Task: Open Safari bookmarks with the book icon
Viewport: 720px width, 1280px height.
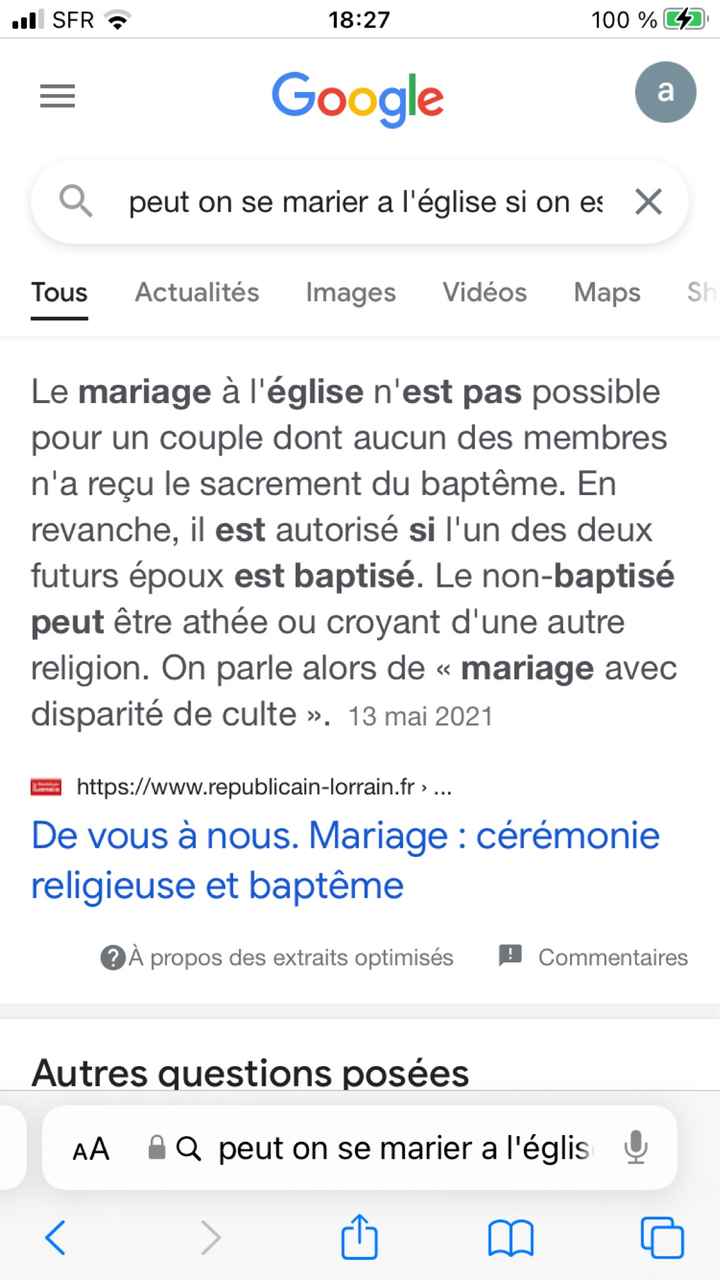Action: coord(510,1238)
